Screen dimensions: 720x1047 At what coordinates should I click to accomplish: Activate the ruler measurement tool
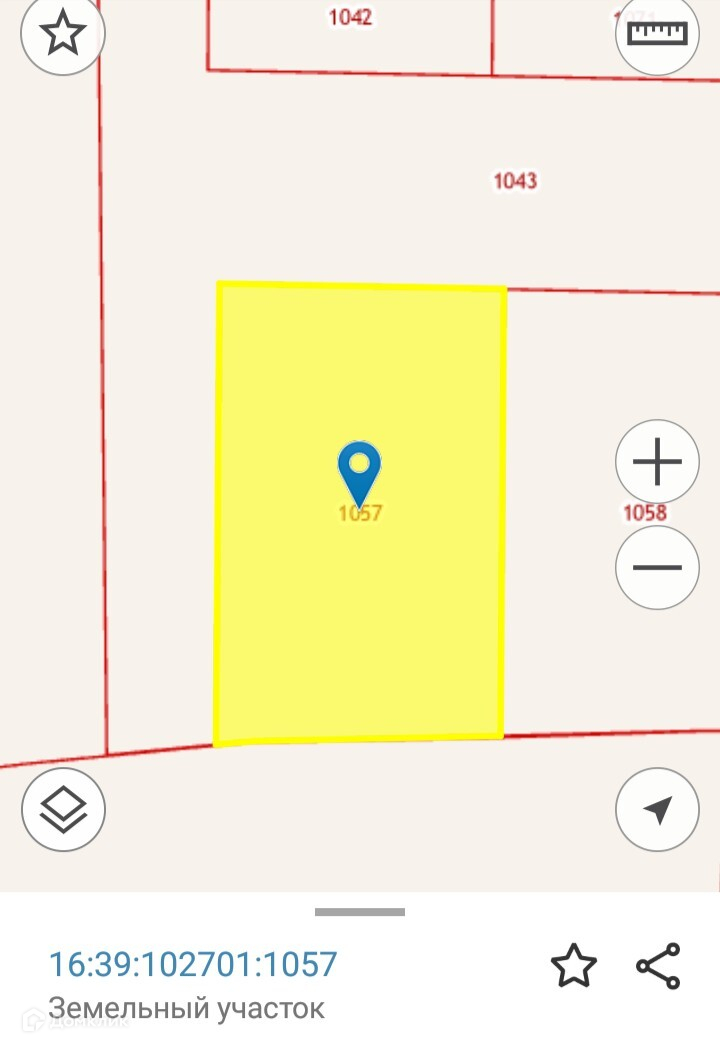(x=657, y=35)
